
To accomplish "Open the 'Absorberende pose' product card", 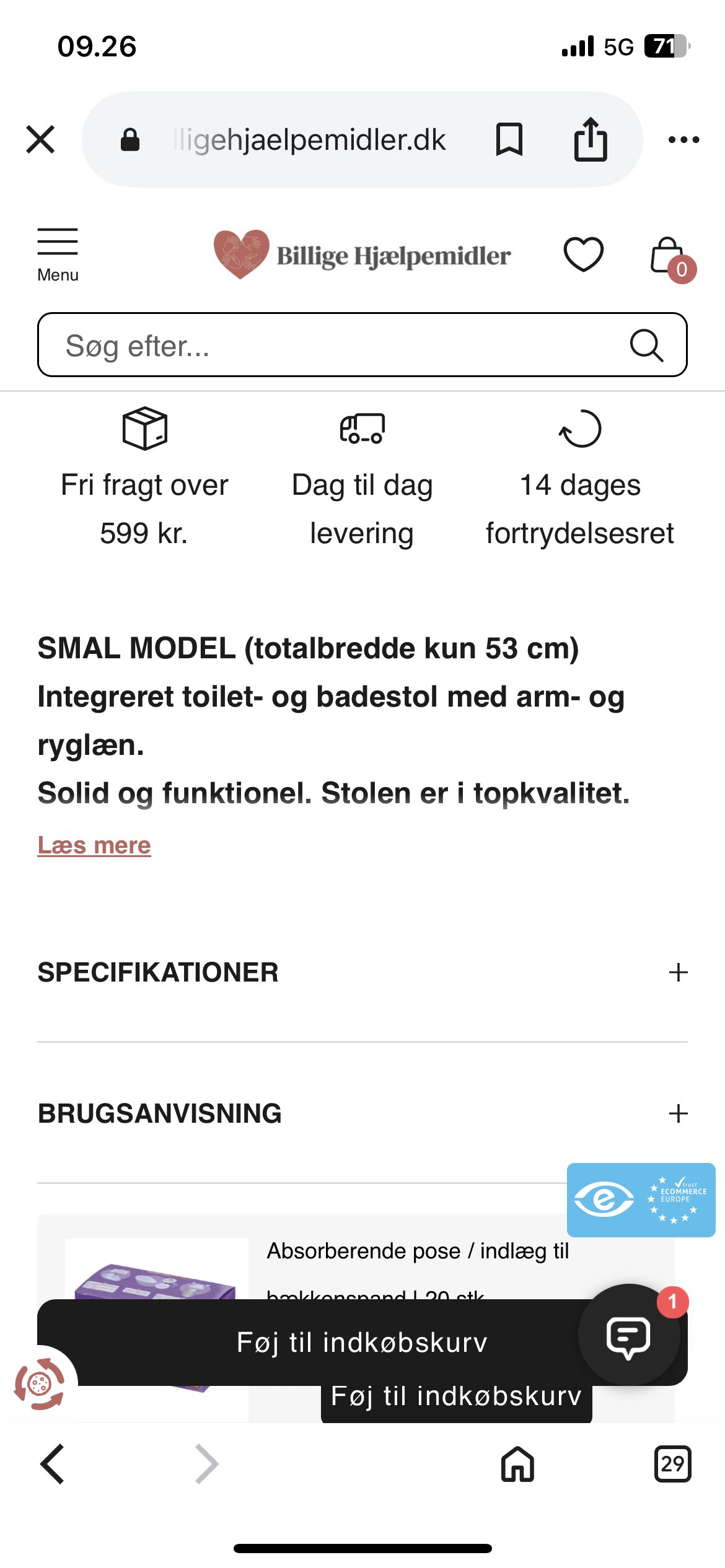I will [418, 1251].
